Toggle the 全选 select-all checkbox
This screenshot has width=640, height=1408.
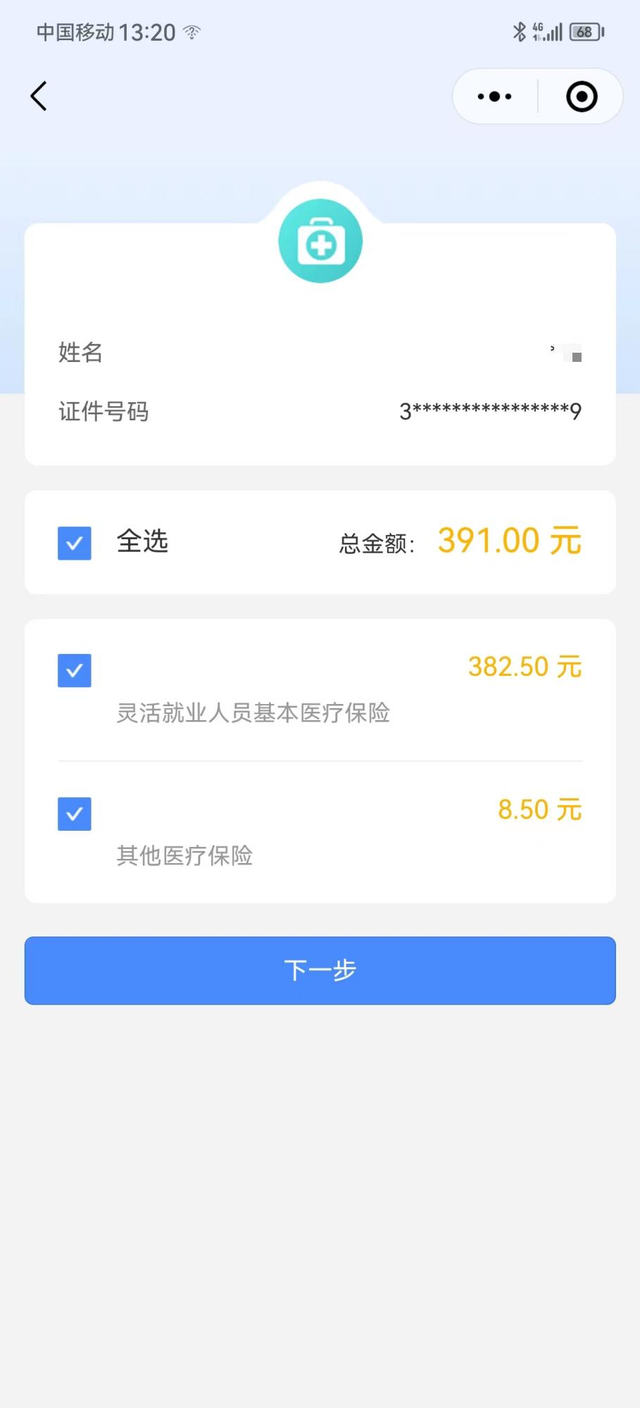[x=75, y=543]
